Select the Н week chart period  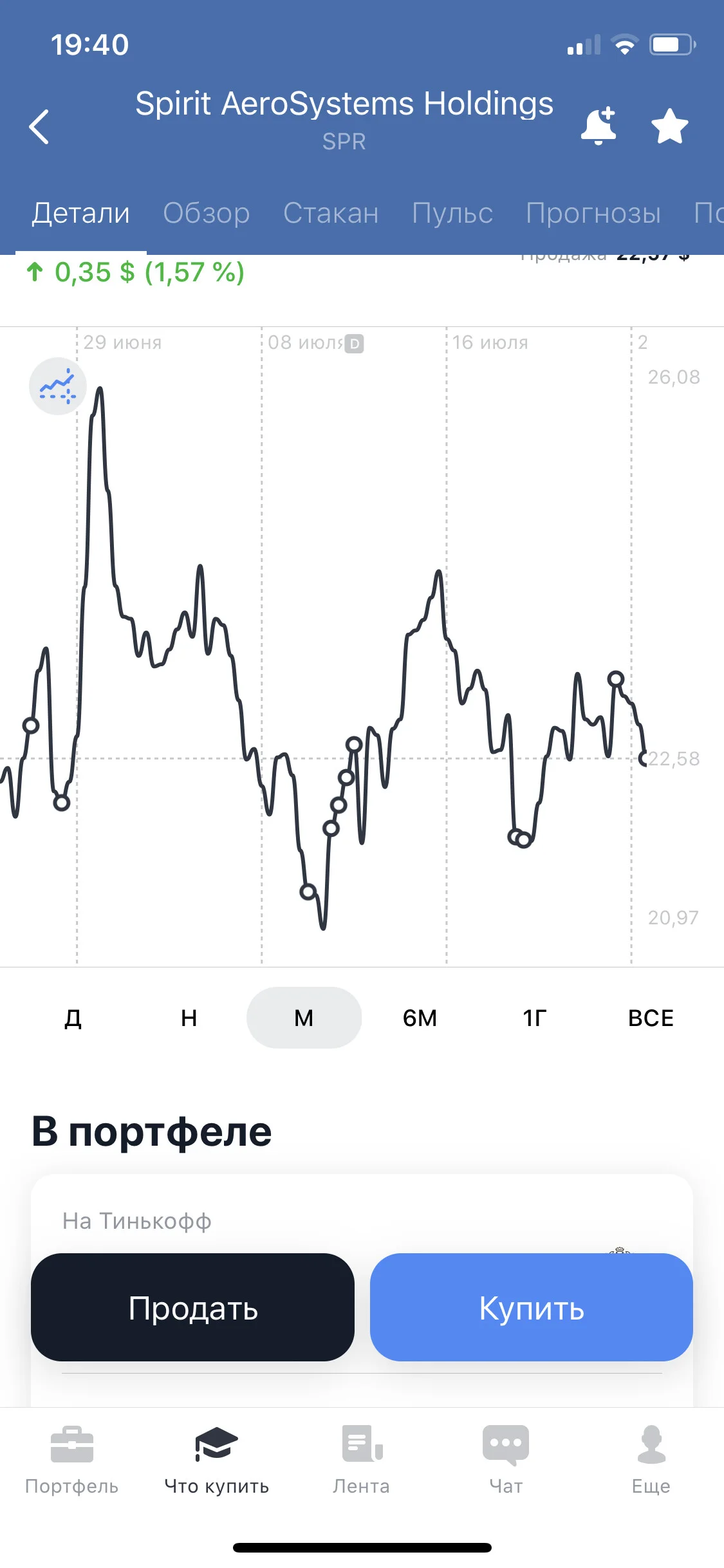189,1018
